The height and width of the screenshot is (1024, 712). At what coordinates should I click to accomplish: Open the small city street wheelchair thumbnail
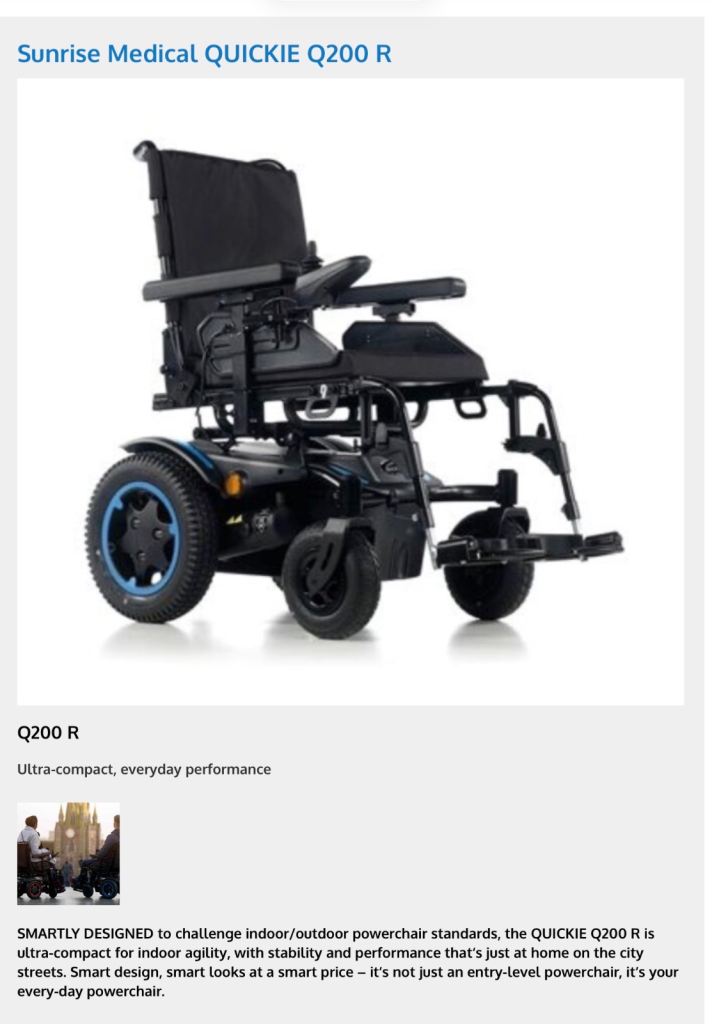point(68,852)
